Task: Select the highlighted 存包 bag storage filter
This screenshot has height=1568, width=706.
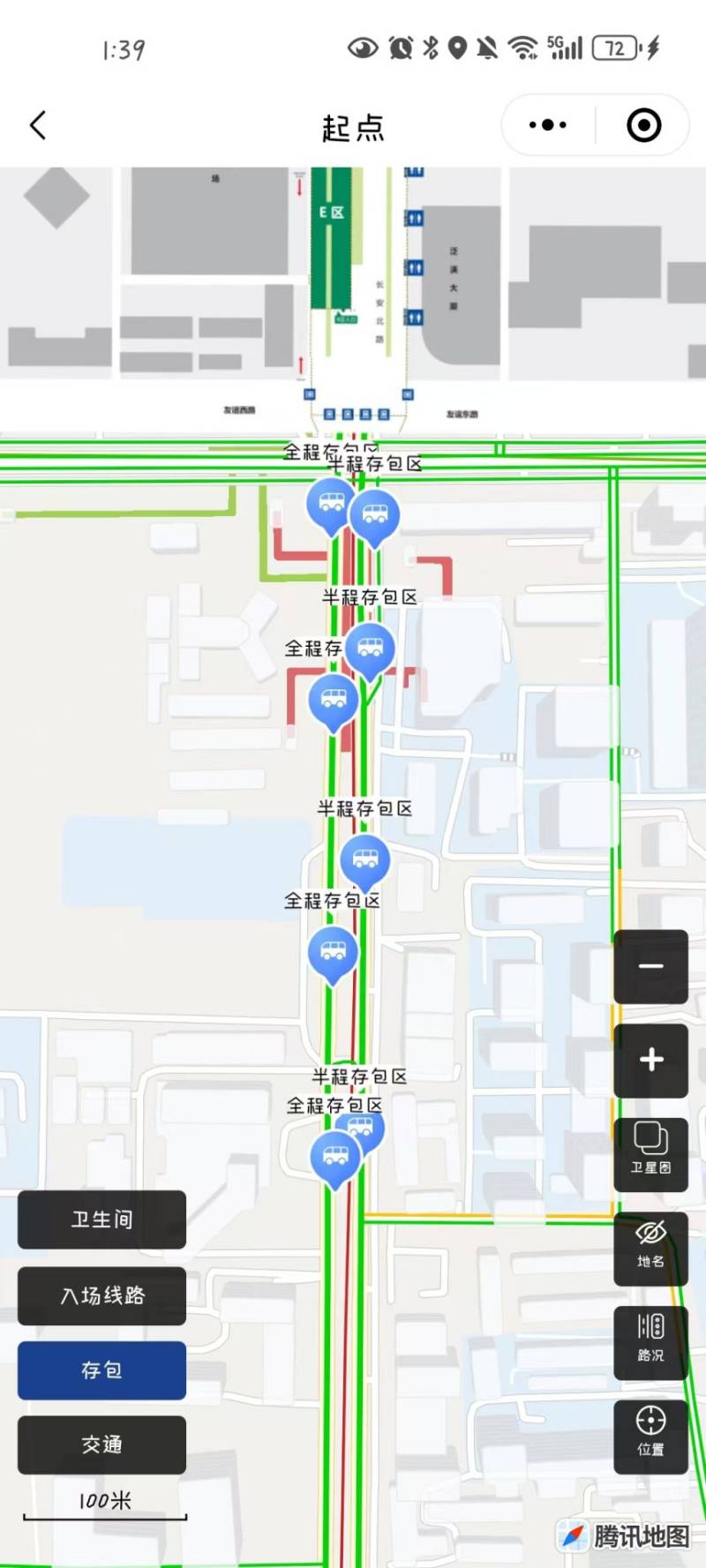Action: pos(101,1370)
